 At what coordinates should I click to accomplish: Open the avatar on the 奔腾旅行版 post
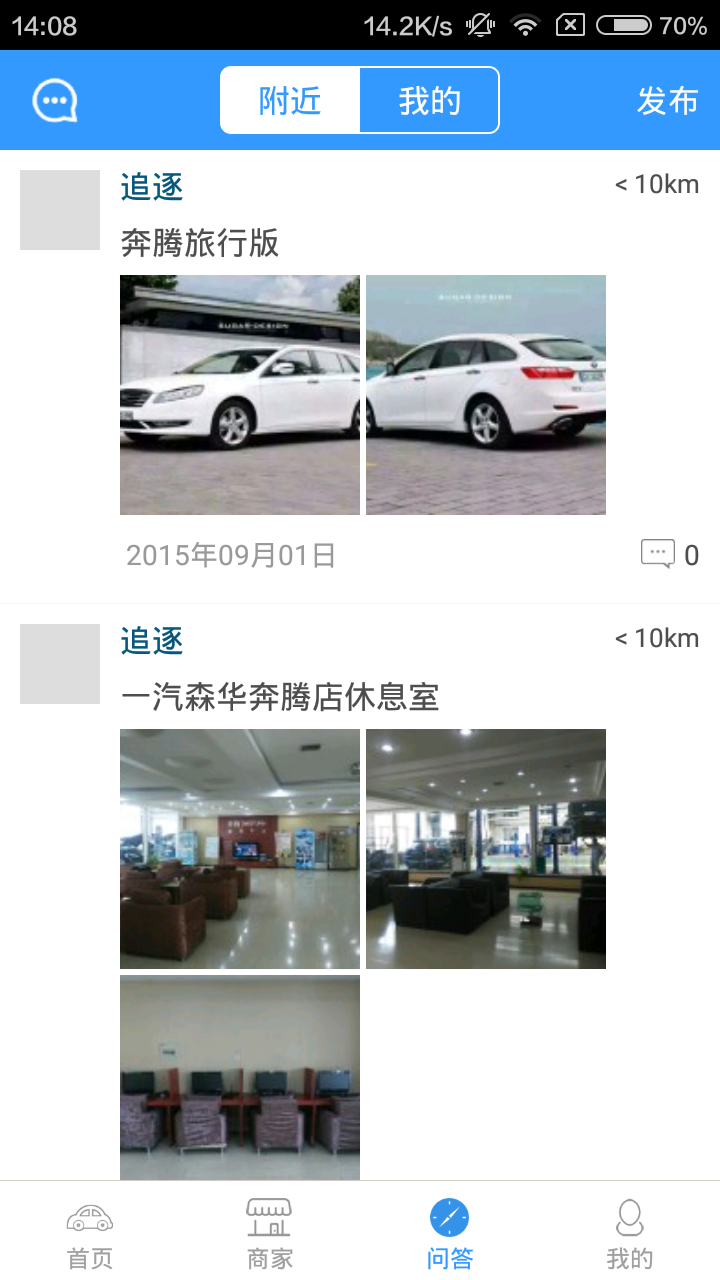pos(60,210)
